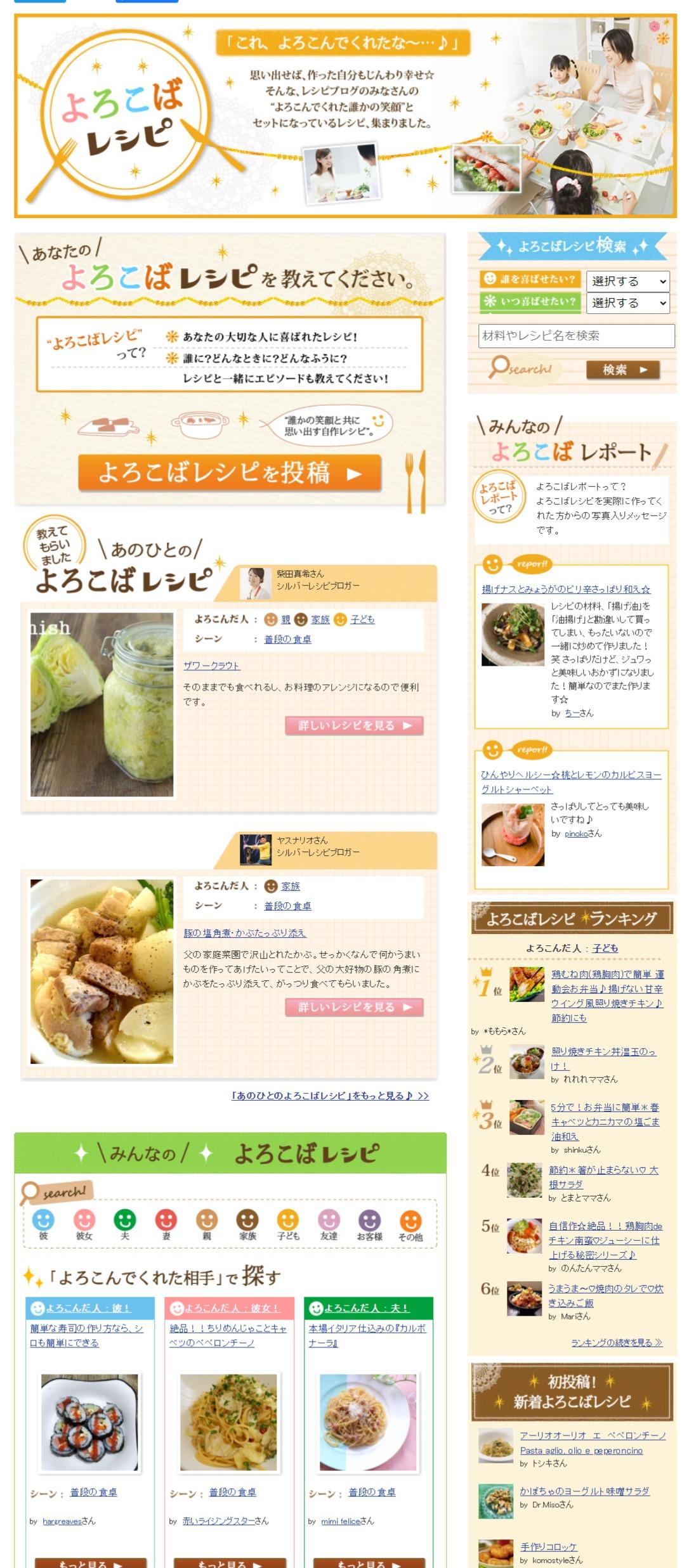Focus the 材料やレシピ名を検索 field
Screen dimensions: 689x1568
pos(576,335)
